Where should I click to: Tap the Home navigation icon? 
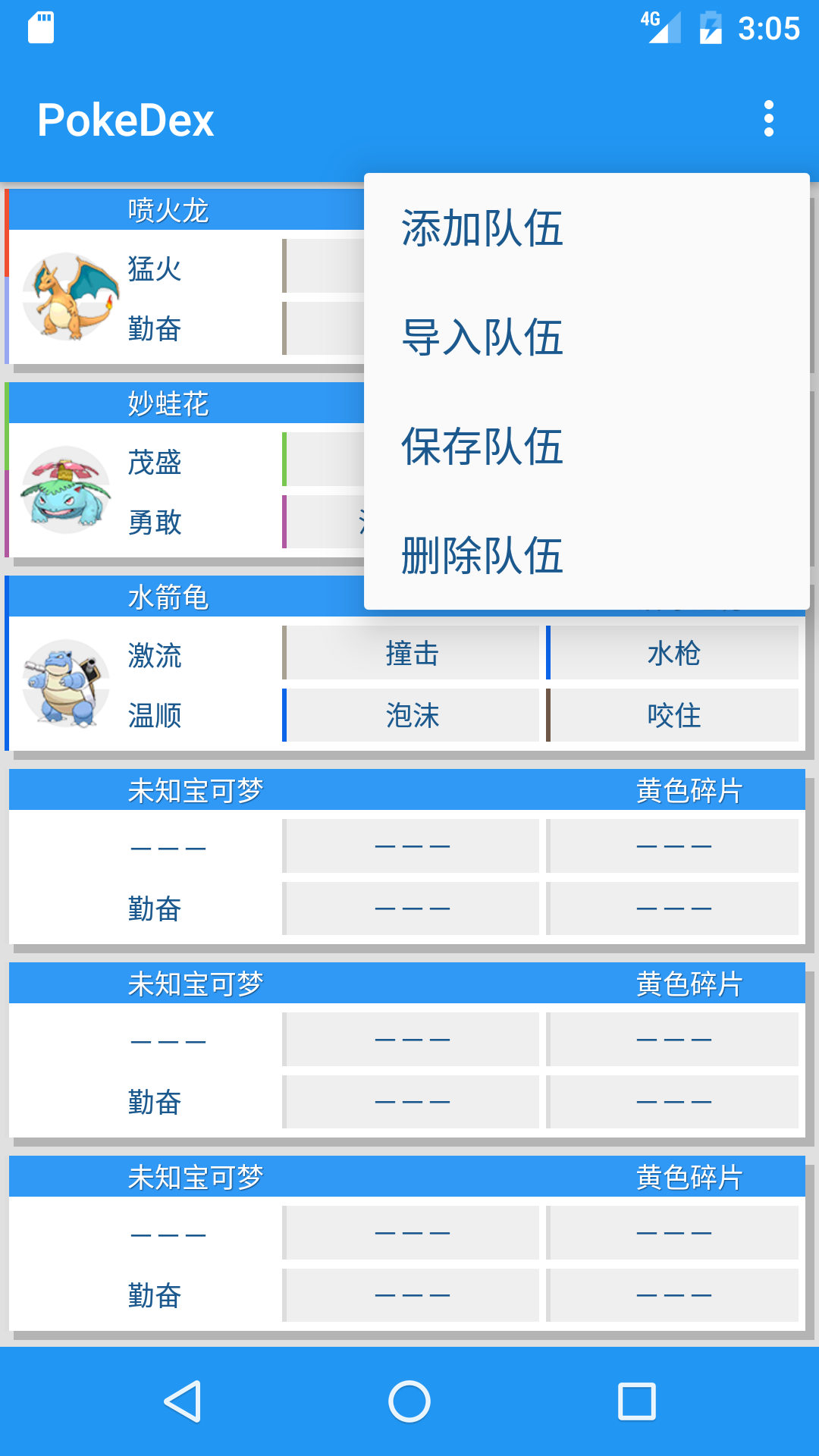tap(409, 1401)
